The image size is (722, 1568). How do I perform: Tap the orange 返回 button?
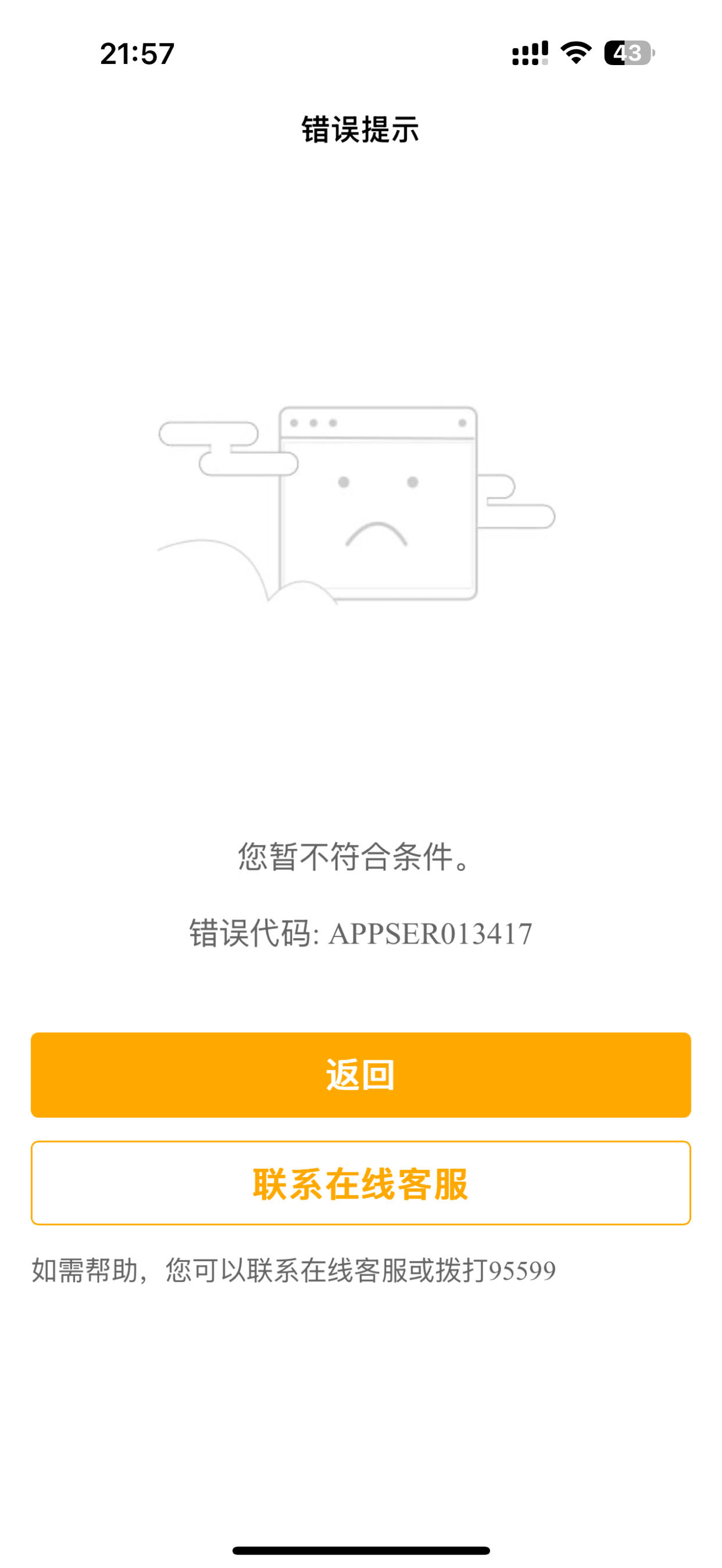pyautogui.click(x=360, y=1074)
